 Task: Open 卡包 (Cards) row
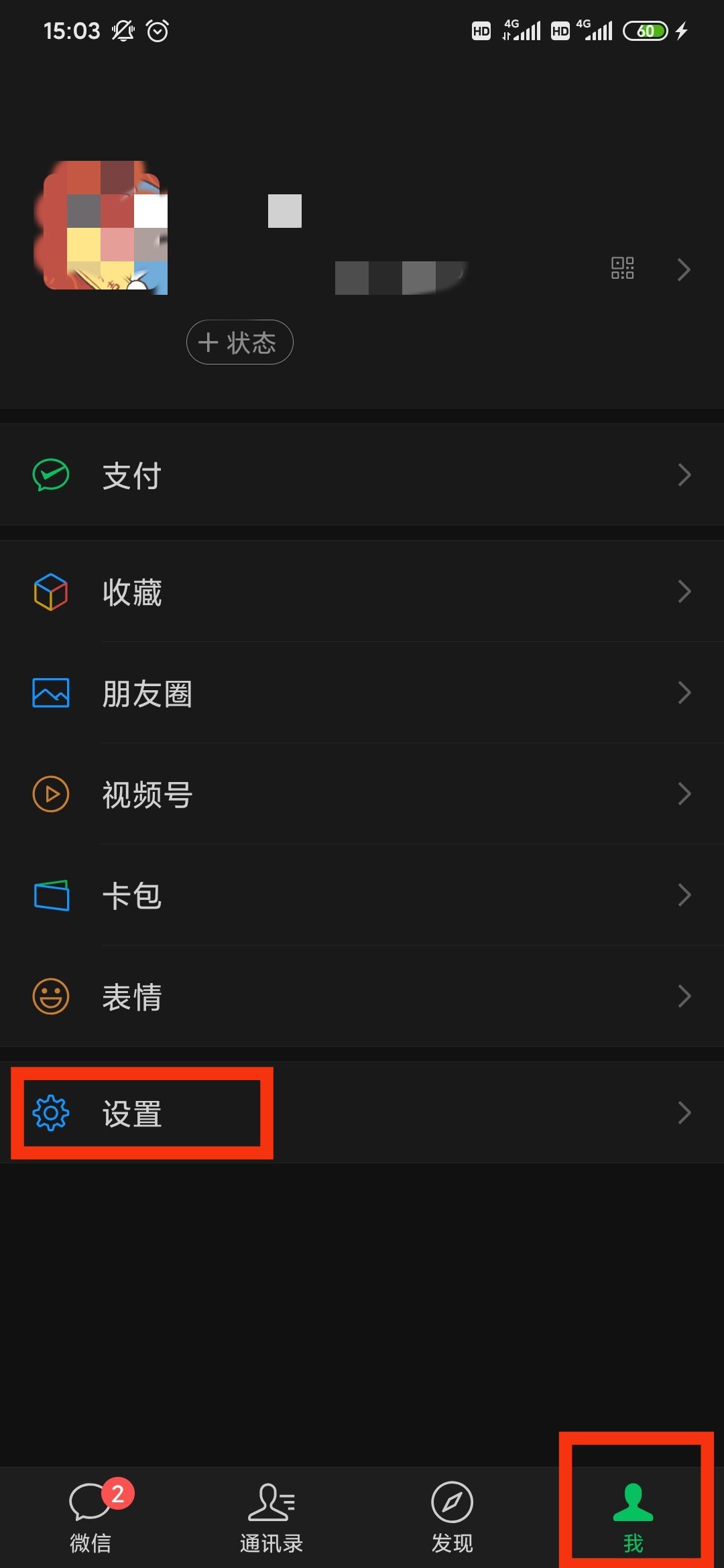(x=362, y=895)
